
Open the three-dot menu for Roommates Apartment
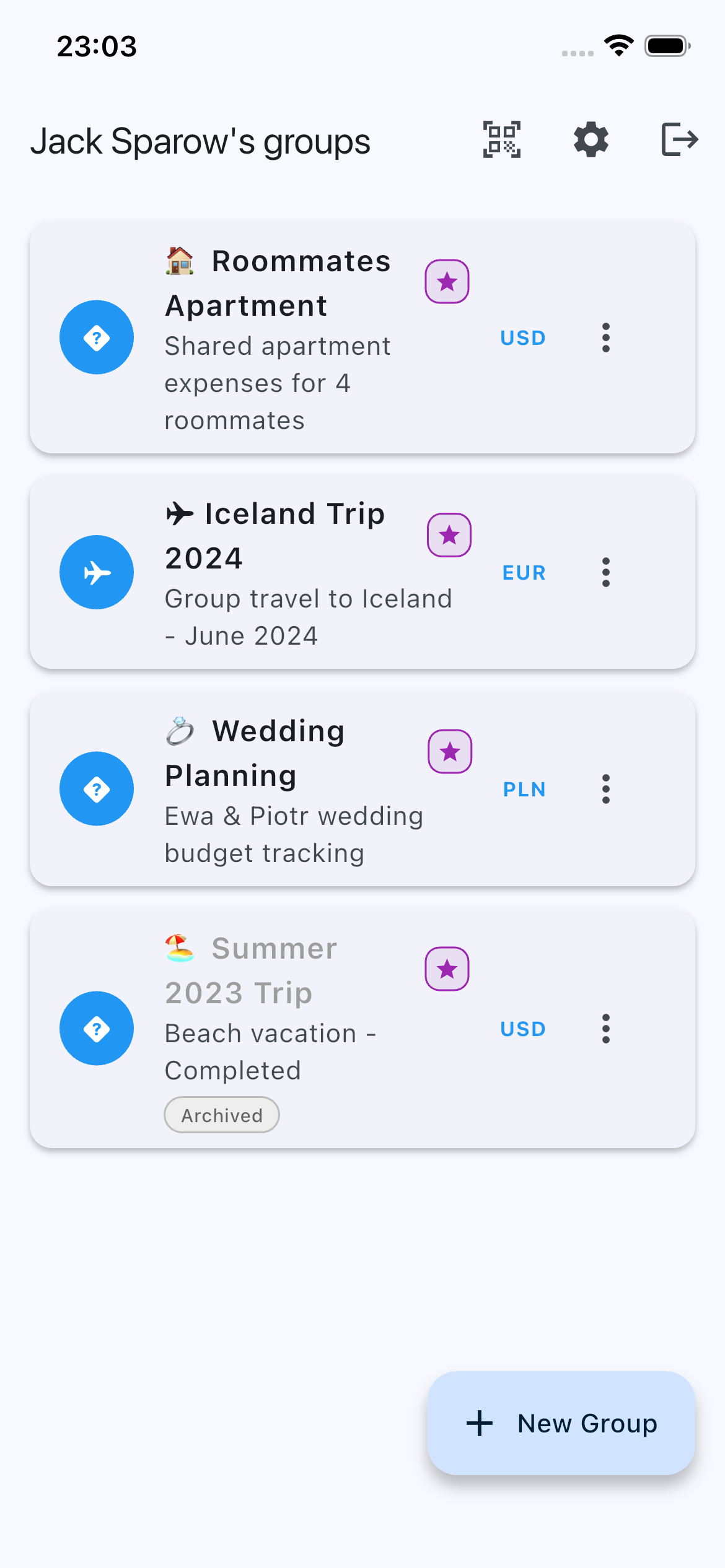click(606, 337)
